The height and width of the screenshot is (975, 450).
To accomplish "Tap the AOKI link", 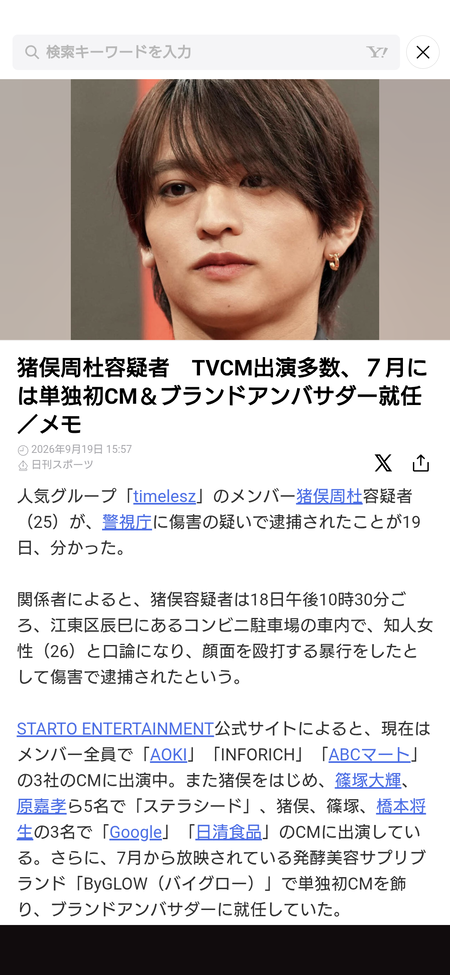I will point(168,754).
